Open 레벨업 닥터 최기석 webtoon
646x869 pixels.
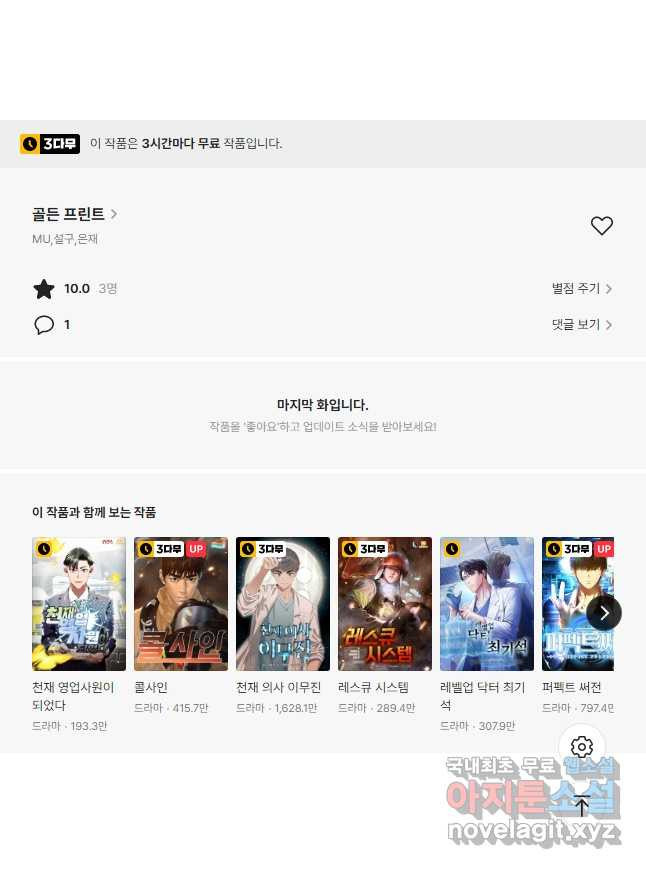point(487,604)
